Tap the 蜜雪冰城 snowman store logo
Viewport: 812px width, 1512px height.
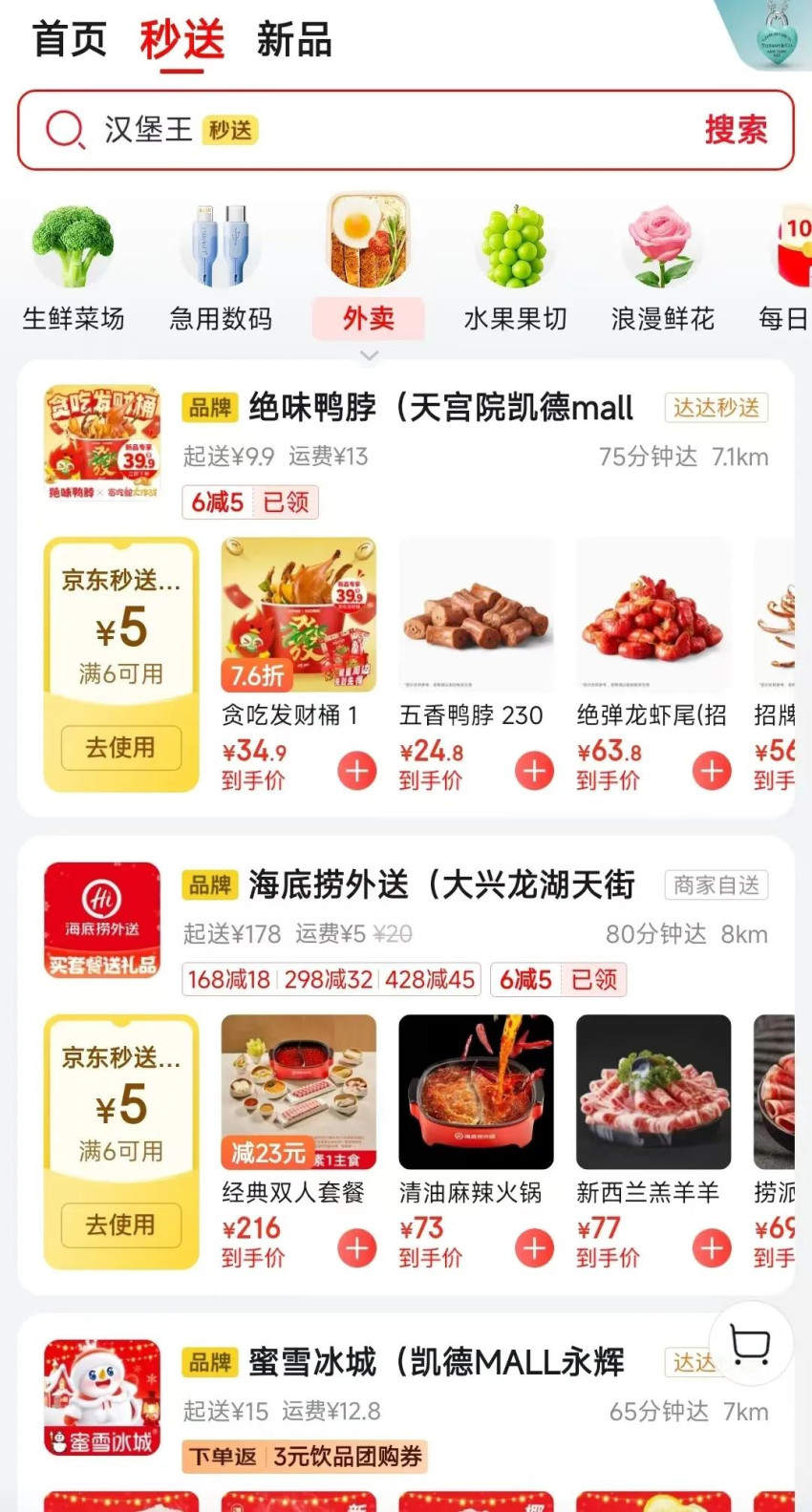(x=101, y=1396)
